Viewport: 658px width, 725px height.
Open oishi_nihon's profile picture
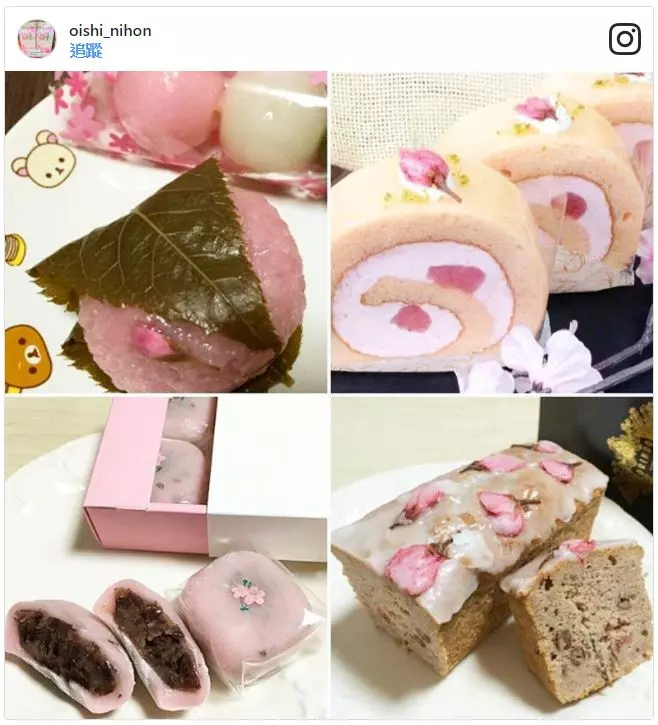coord(37,39)
